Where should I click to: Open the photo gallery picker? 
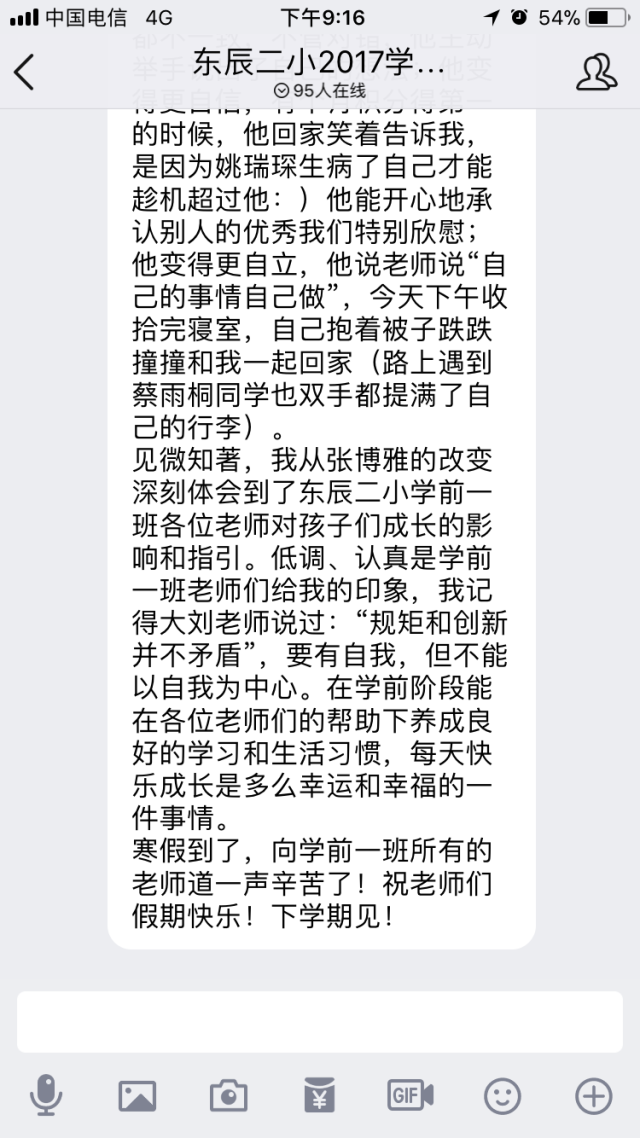pos(137,1096)
